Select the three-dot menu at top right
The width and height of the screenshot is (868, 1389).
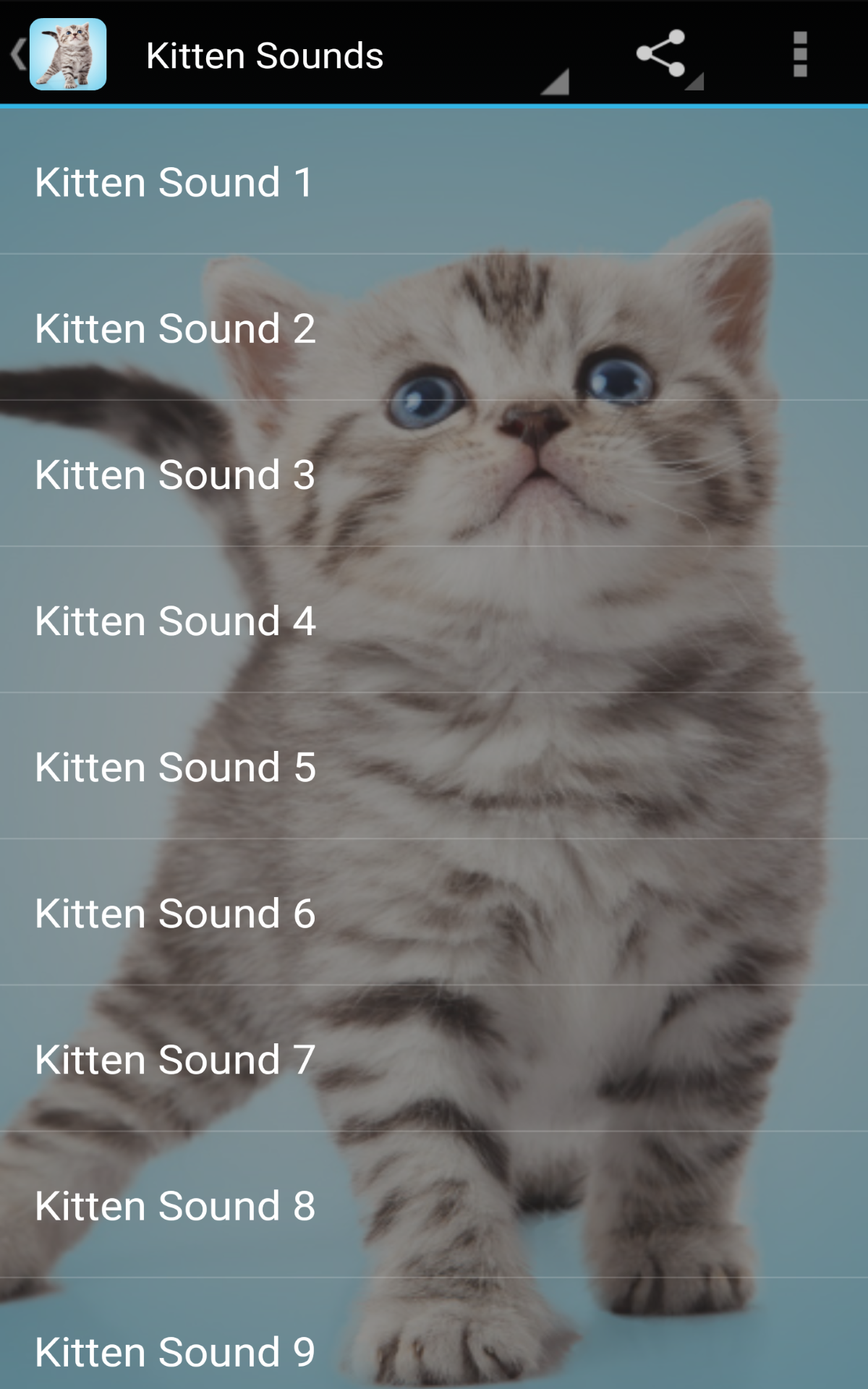click(799, 54)
